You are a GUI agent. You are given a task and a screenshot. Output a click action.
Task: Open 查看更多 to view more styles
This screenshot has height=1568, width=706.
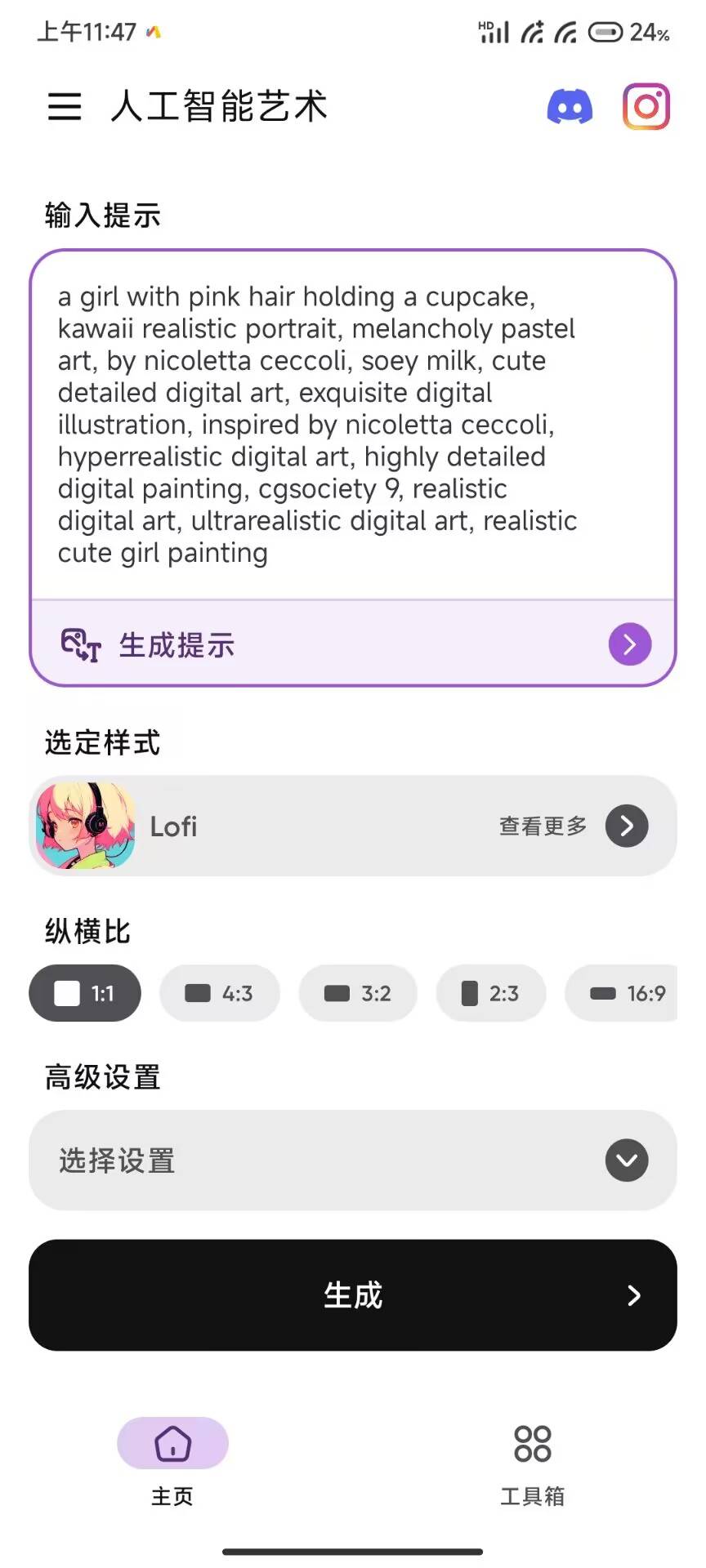572,826
